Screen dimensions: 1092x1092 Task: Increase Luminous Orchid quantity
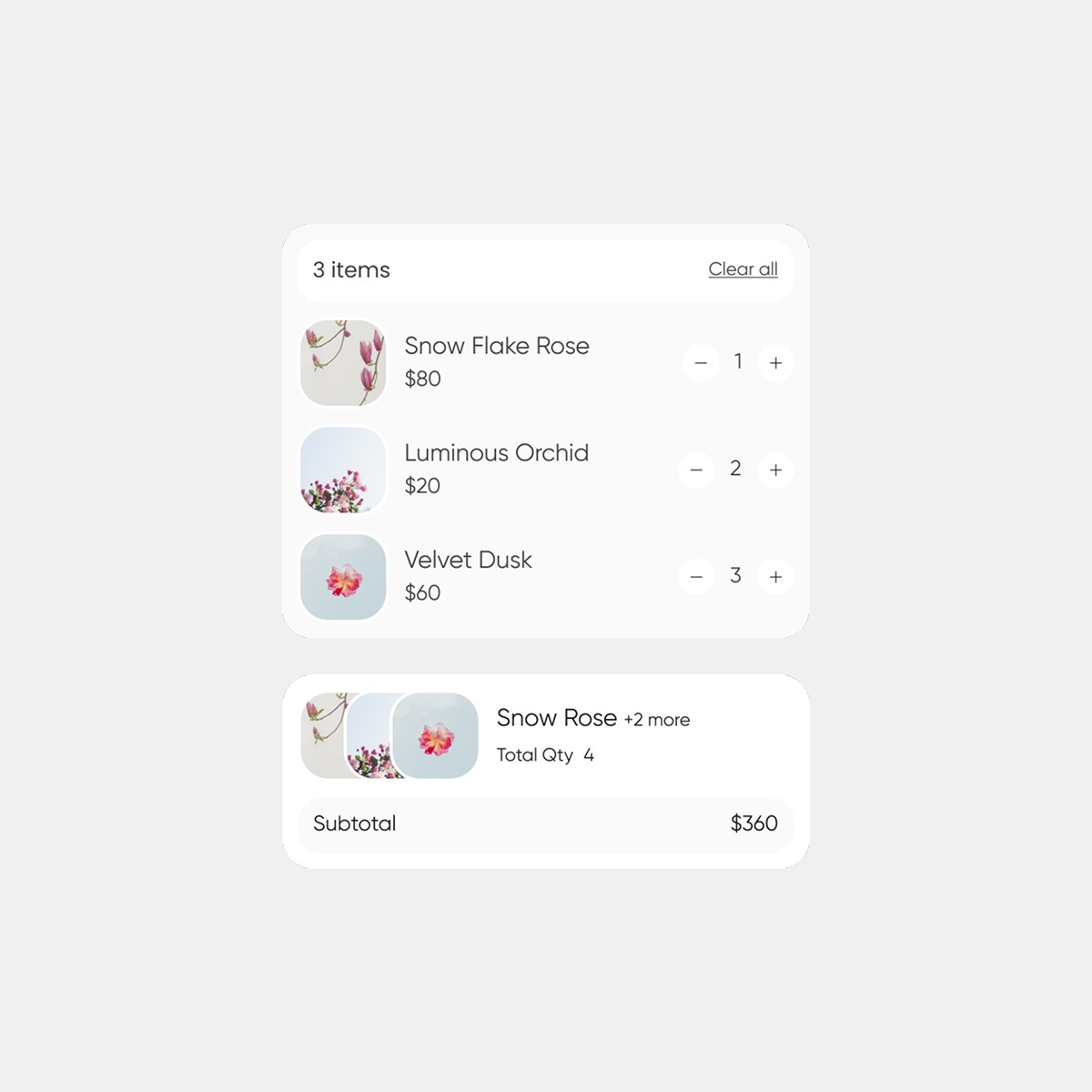point(775,470)
